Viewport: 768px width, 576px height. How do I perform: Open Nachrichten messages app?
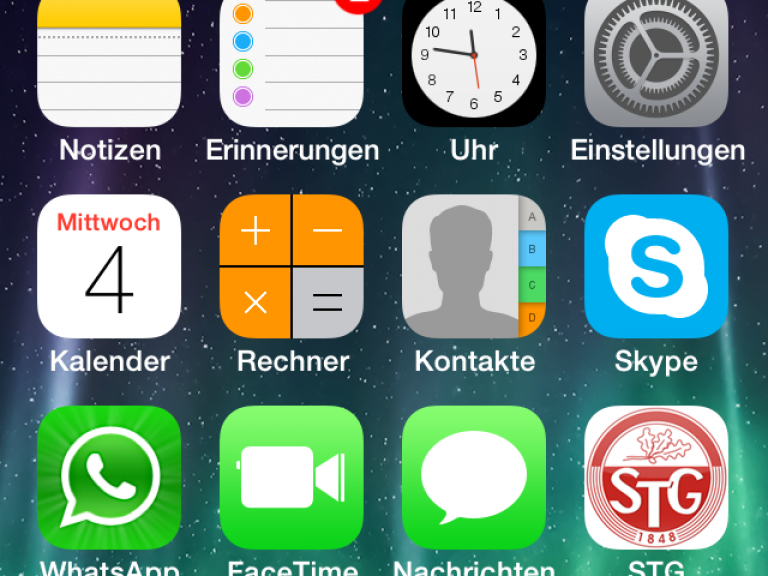coord(474,478)
